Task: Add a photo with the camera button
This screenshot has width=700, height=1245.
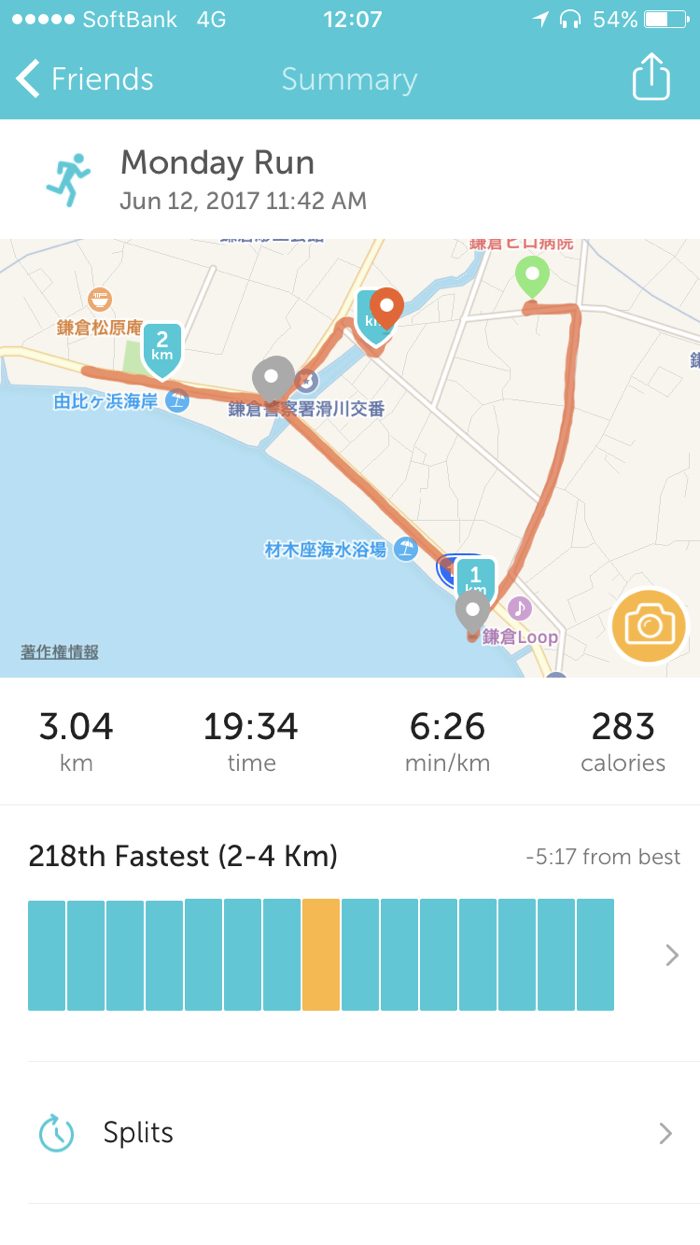Action: coord(650,627)
